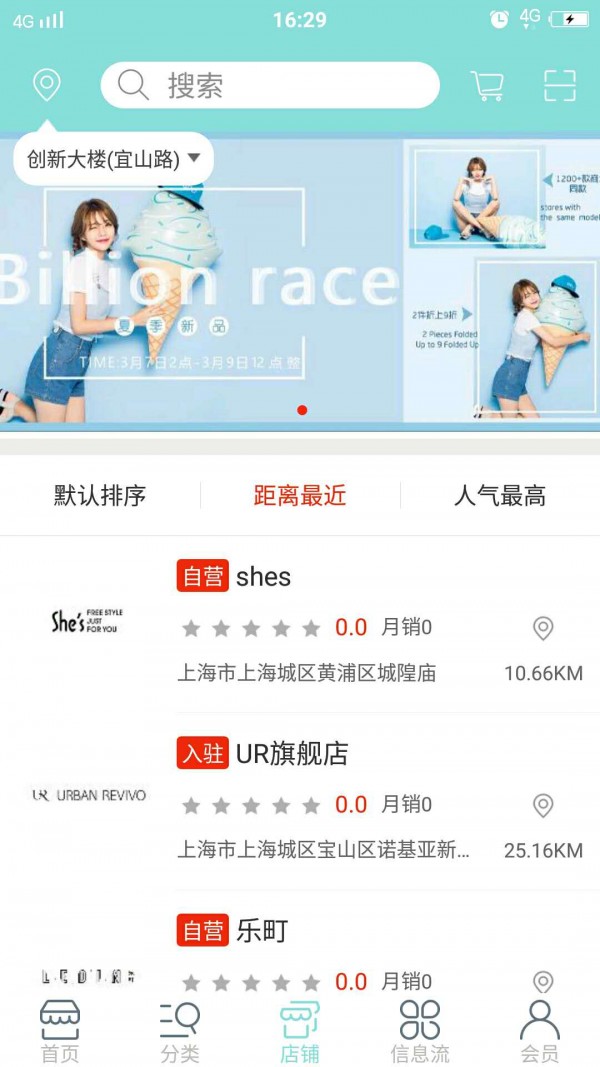
Task: Go to the 首页 tab
Action: tap(60, 1031)
